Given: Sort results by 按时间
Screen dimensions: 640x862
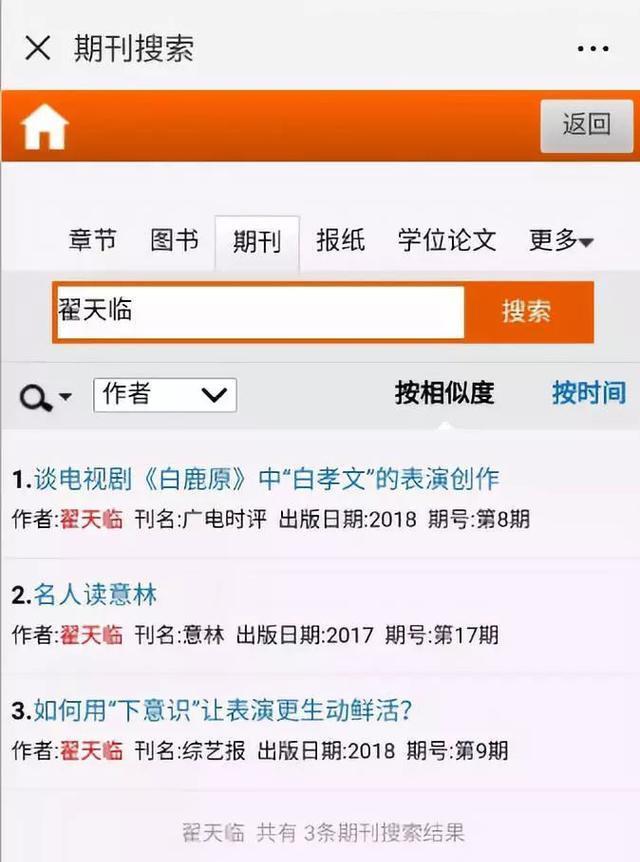Looking at the screenshot, I should 588,393.
